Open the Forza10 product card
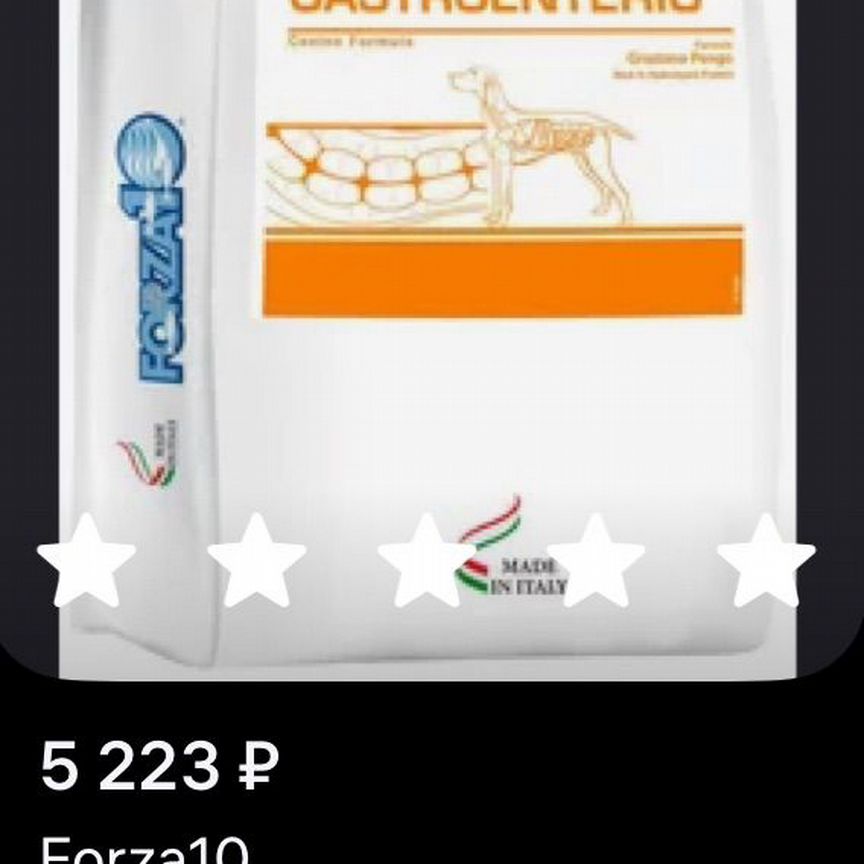The height and width of the screenshot is (864, 864). pyautogui.click(x=145, y=850)
